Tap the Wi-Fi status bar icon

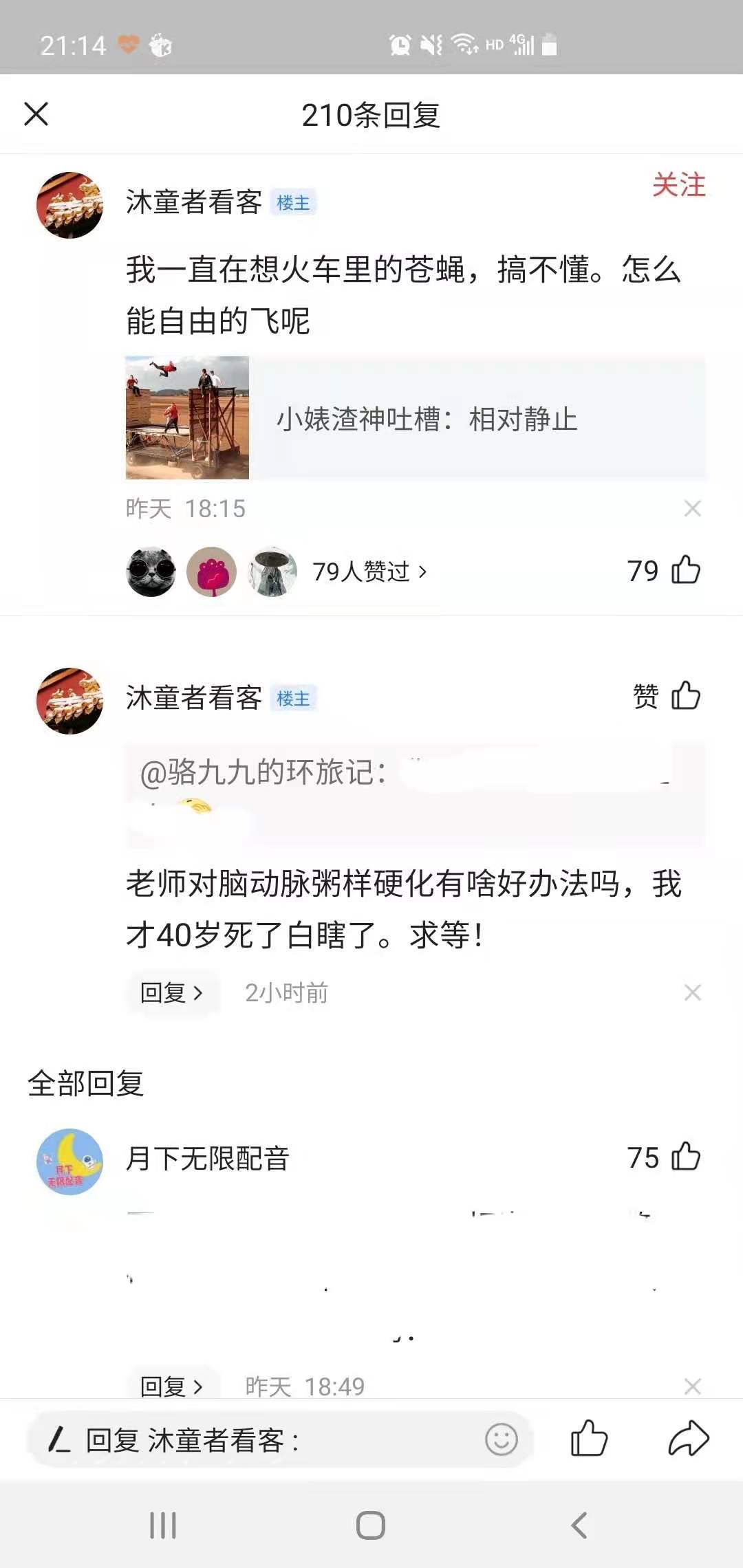pos(464,43)
